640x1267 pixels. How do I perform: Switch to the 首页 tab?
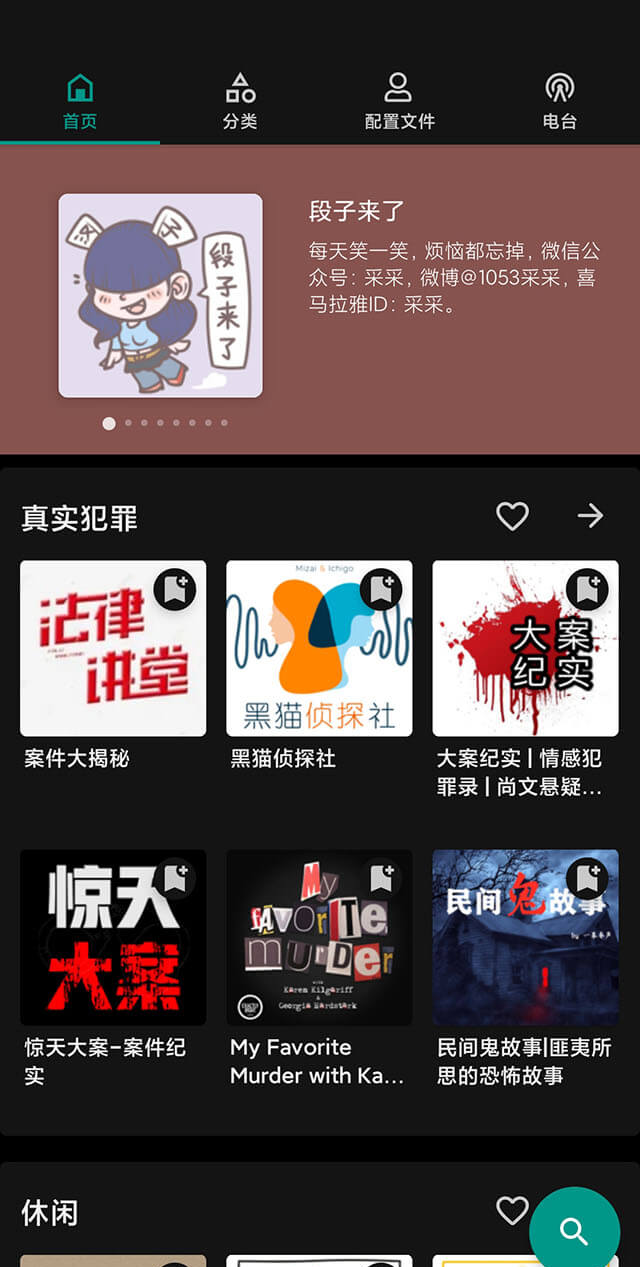tap(80, 102)
